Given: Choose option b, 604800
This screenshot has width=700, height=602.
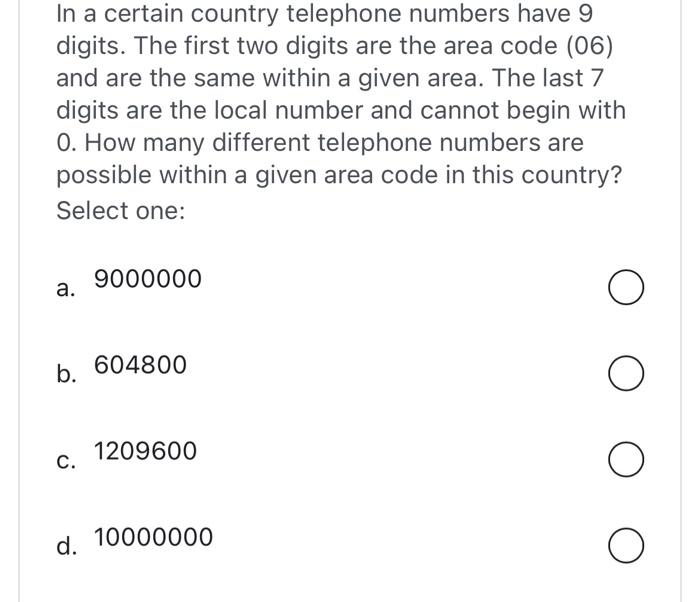Looking at the screenshot, I should (626, 375).
